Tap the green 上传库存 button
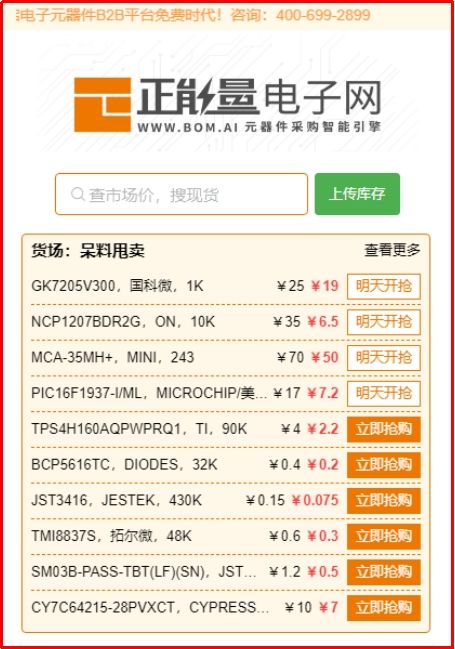This screenshot has width=455, height=649. point(357,194)
